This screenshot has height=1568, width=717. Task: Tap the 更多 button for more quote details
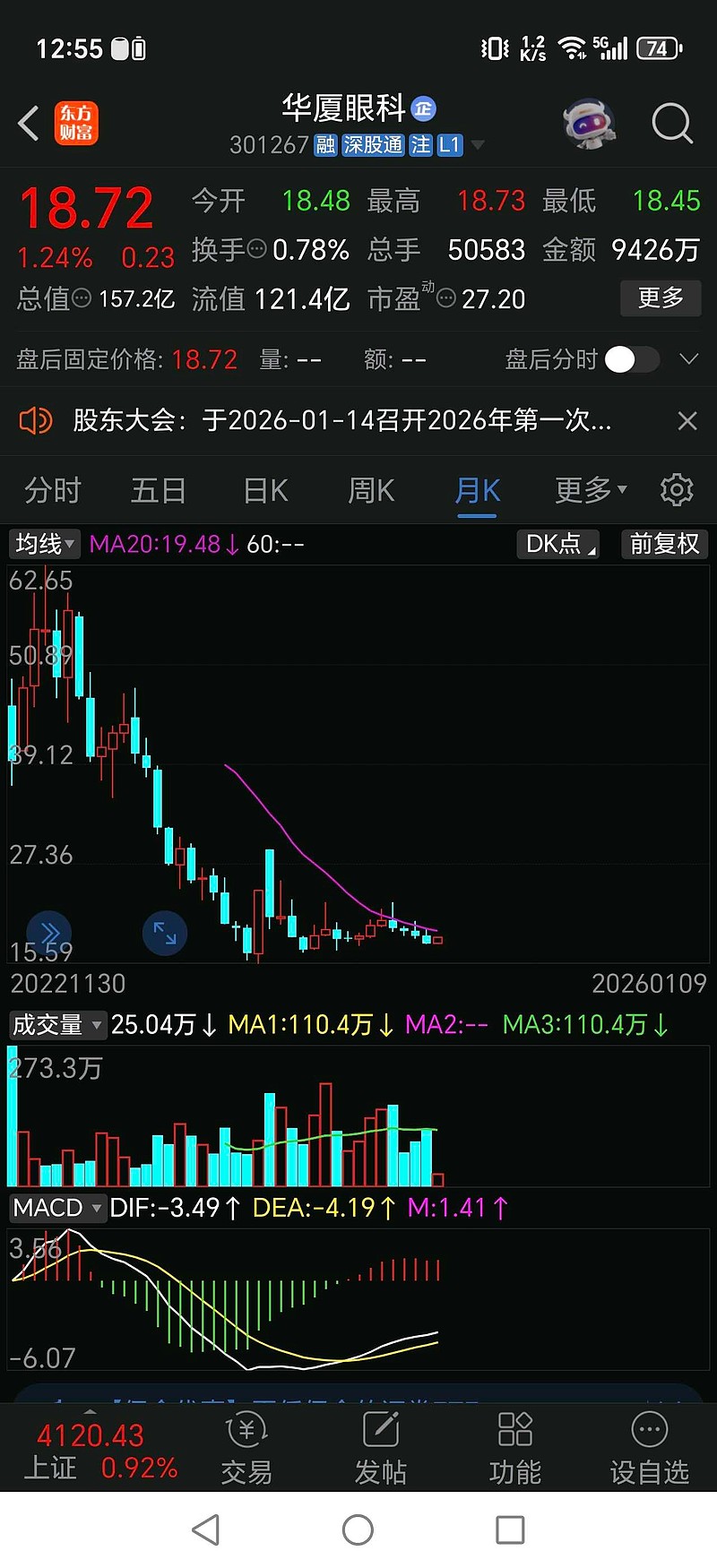click(661, 298)
